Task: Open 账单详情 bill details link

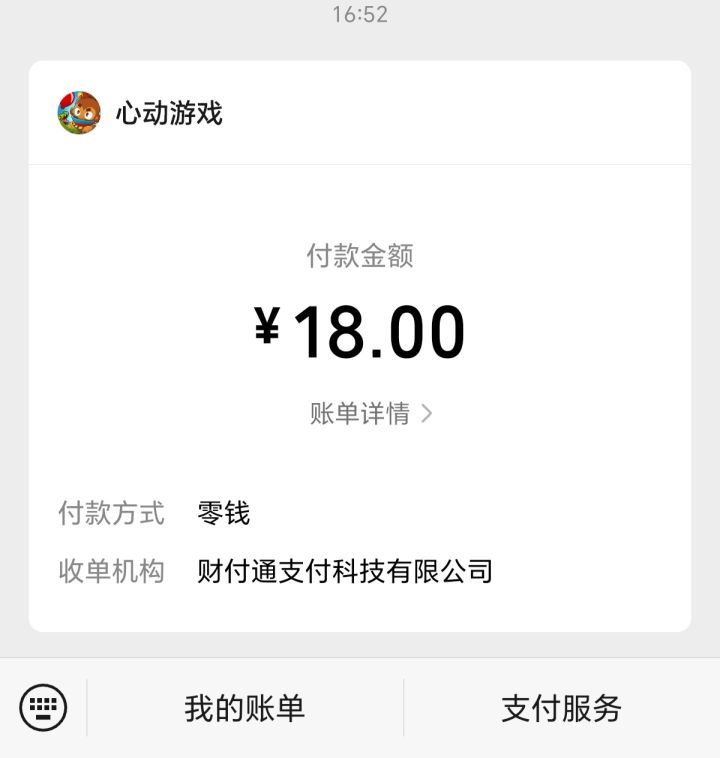Action: click(x=370, y=414)
